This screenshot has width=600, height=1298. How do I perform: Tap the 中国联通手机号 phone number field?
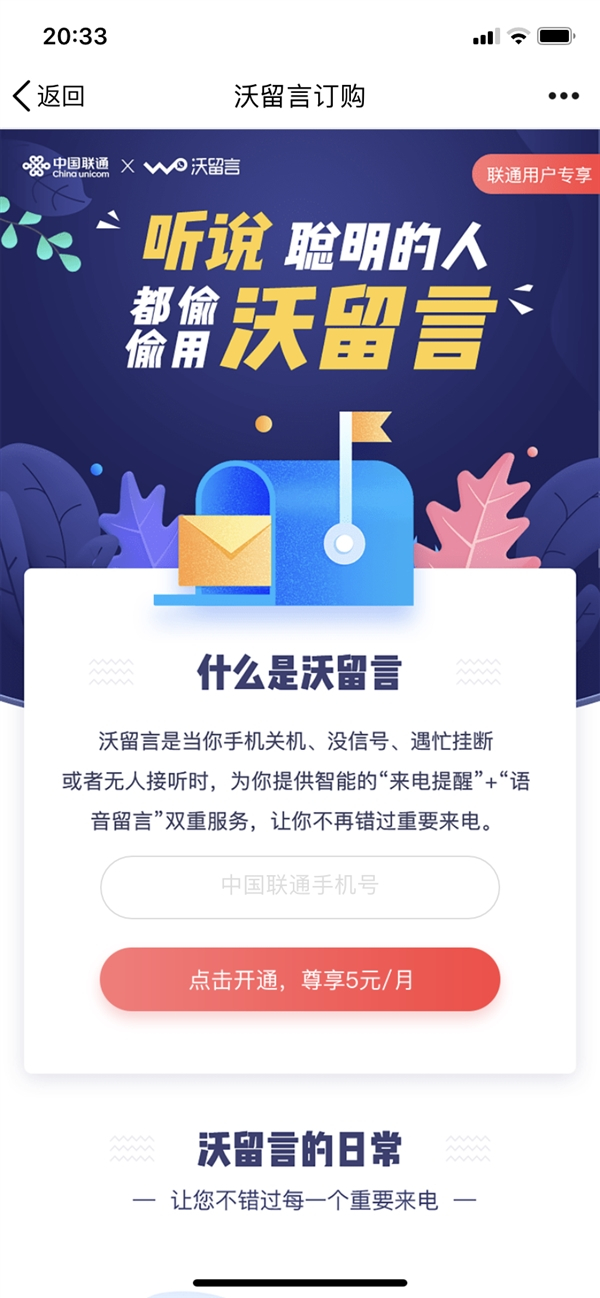click(x=300, y=887)
